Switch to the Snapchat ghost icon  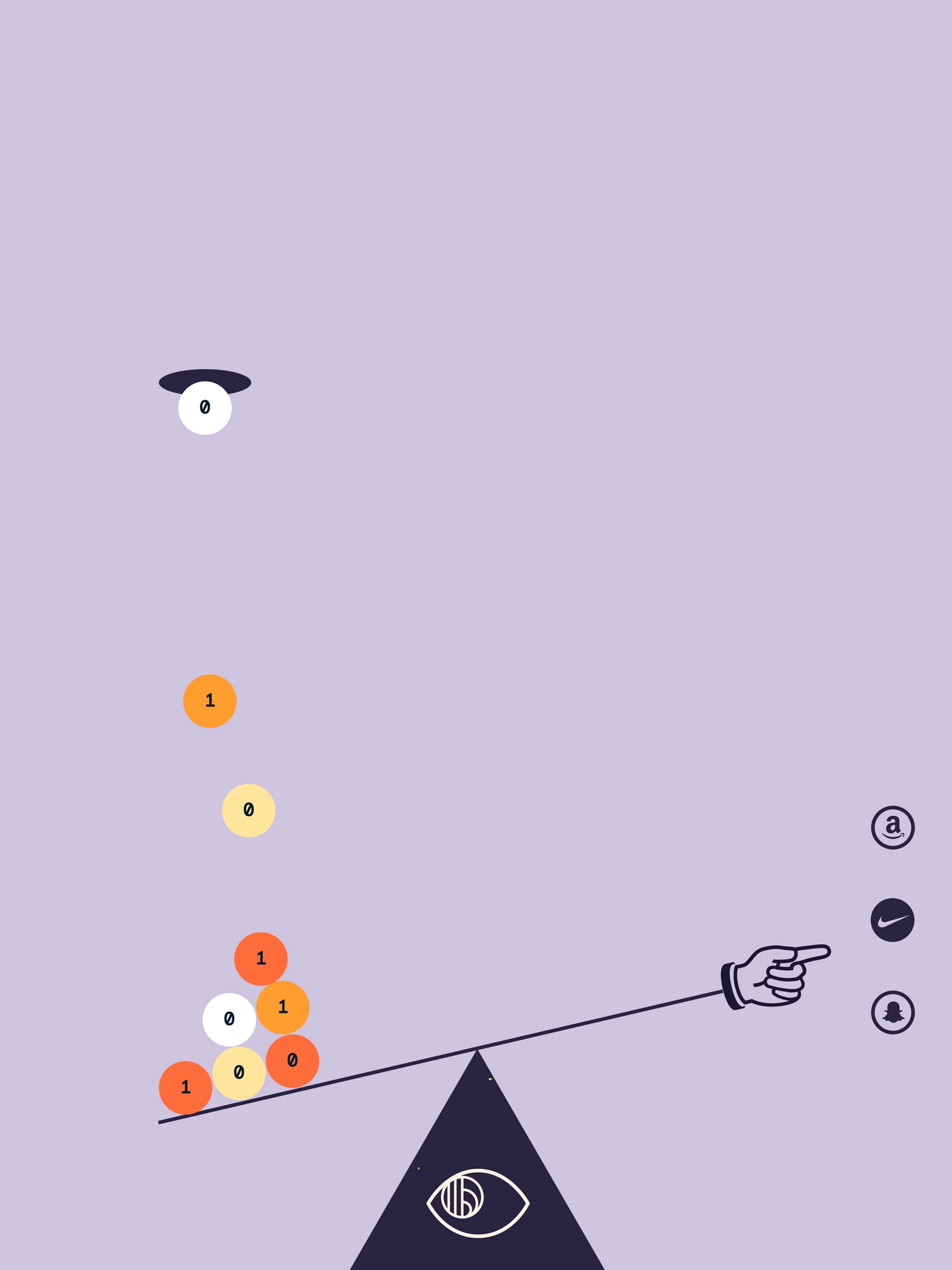pyautogui.click(x=892, y=1012)
